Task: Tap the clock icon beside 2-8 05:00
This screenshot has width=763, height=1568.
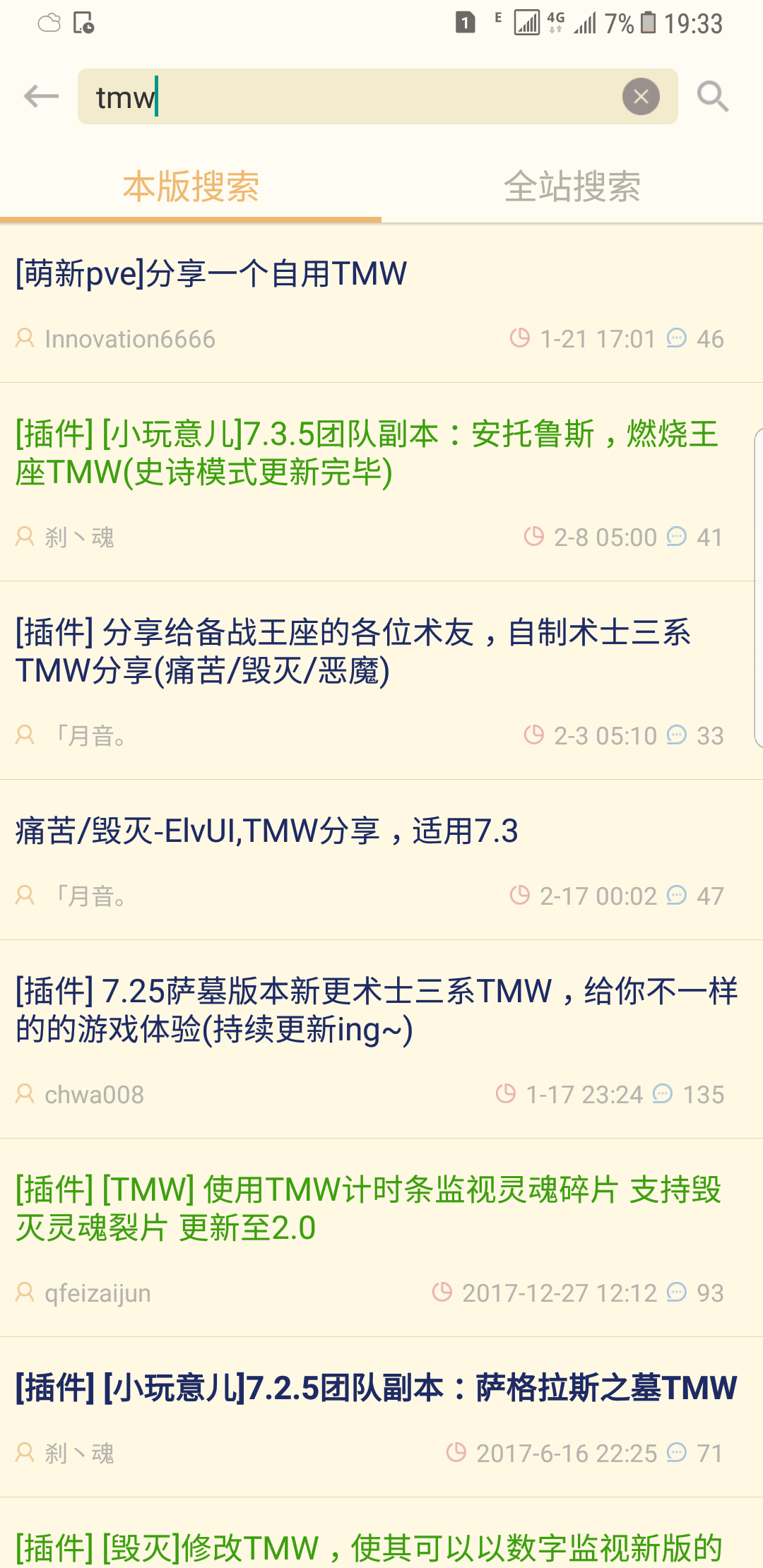Action: [533, 537]
